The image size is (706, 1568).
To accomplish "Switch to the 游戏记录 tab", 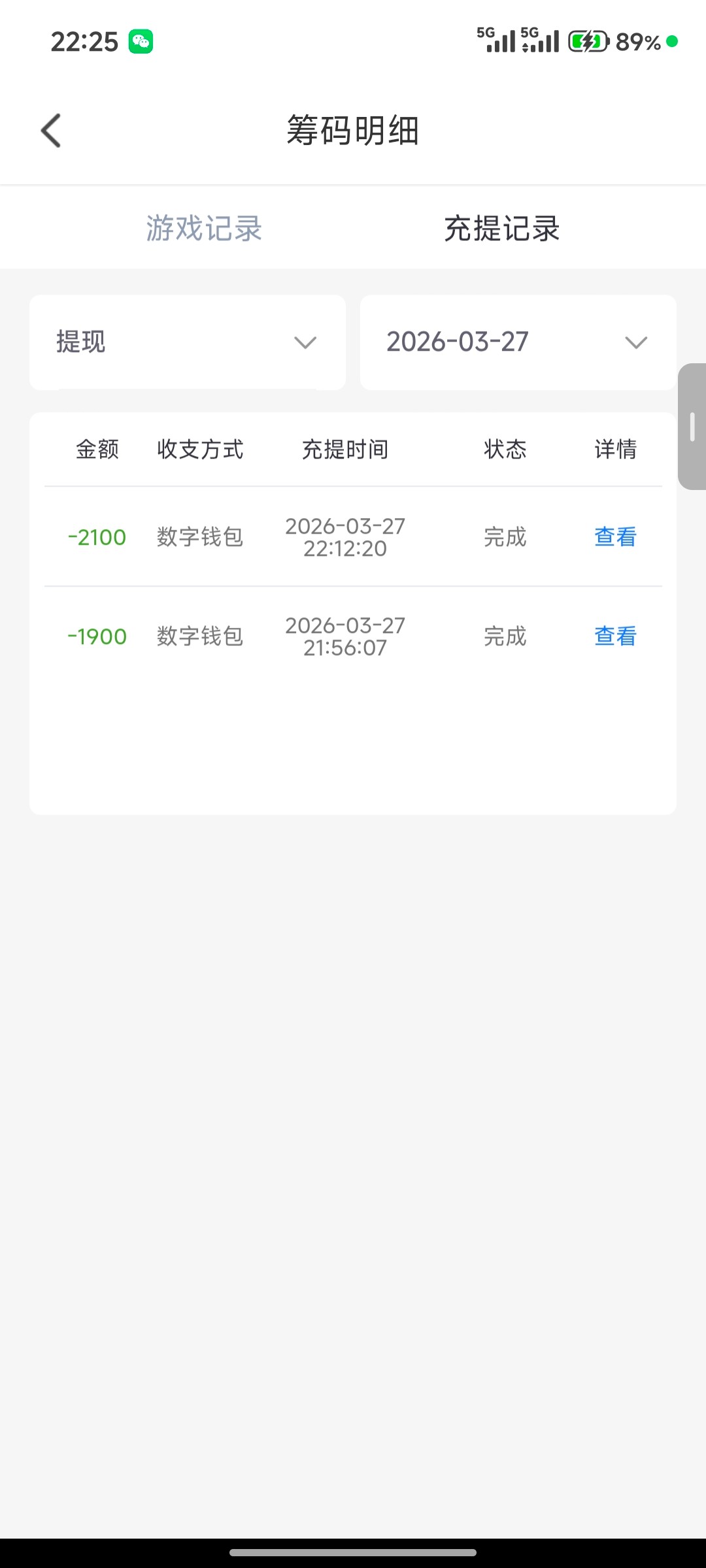I will point(204,229).
